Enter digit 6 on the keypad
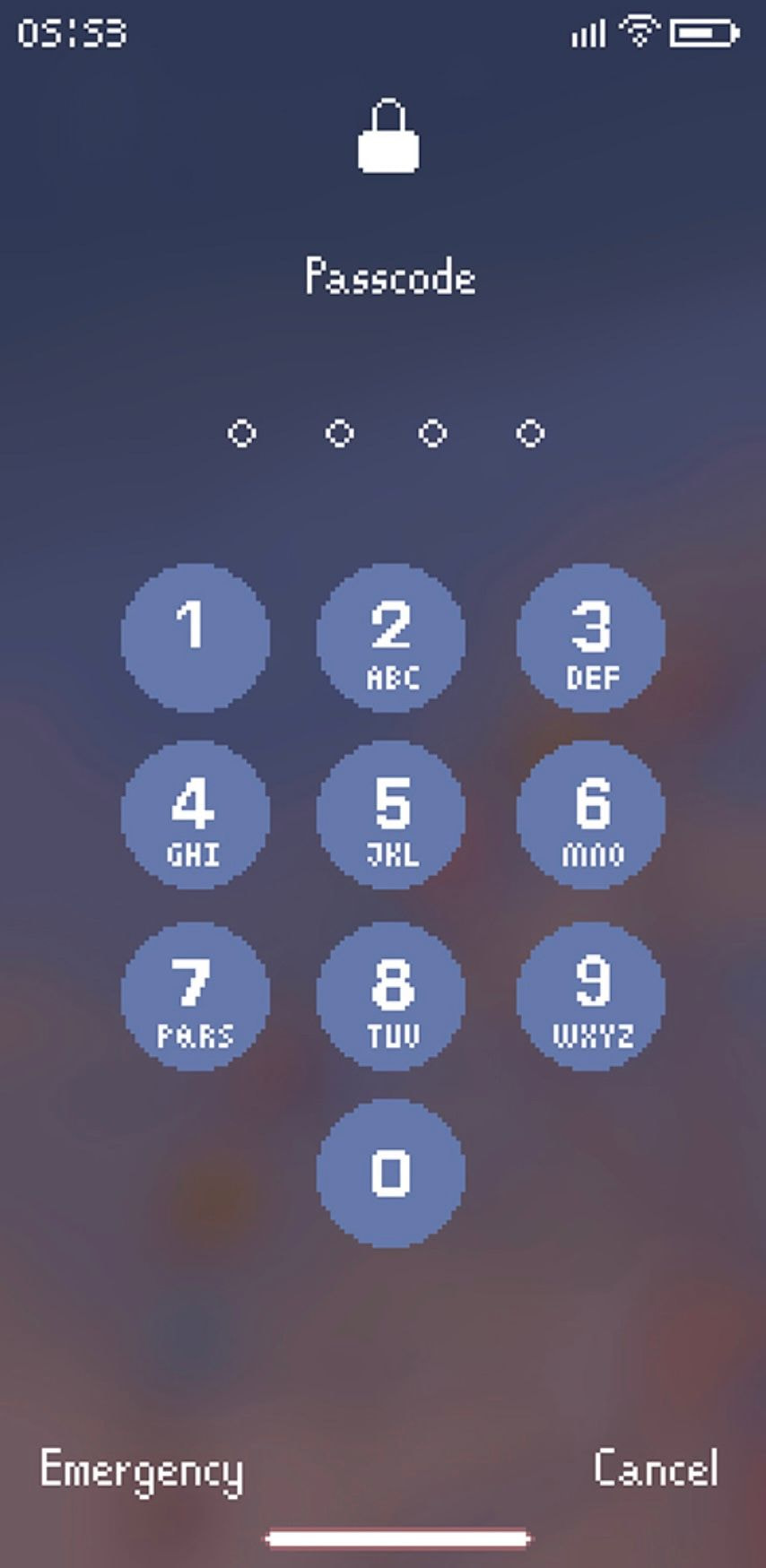 click(591, 815)
